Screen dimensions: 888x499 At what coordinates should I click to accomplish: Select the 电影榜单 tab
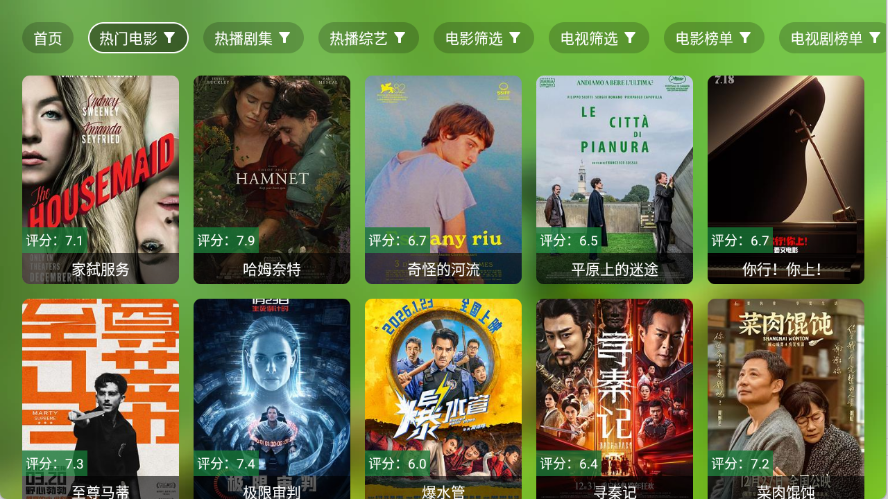(714, 38)
